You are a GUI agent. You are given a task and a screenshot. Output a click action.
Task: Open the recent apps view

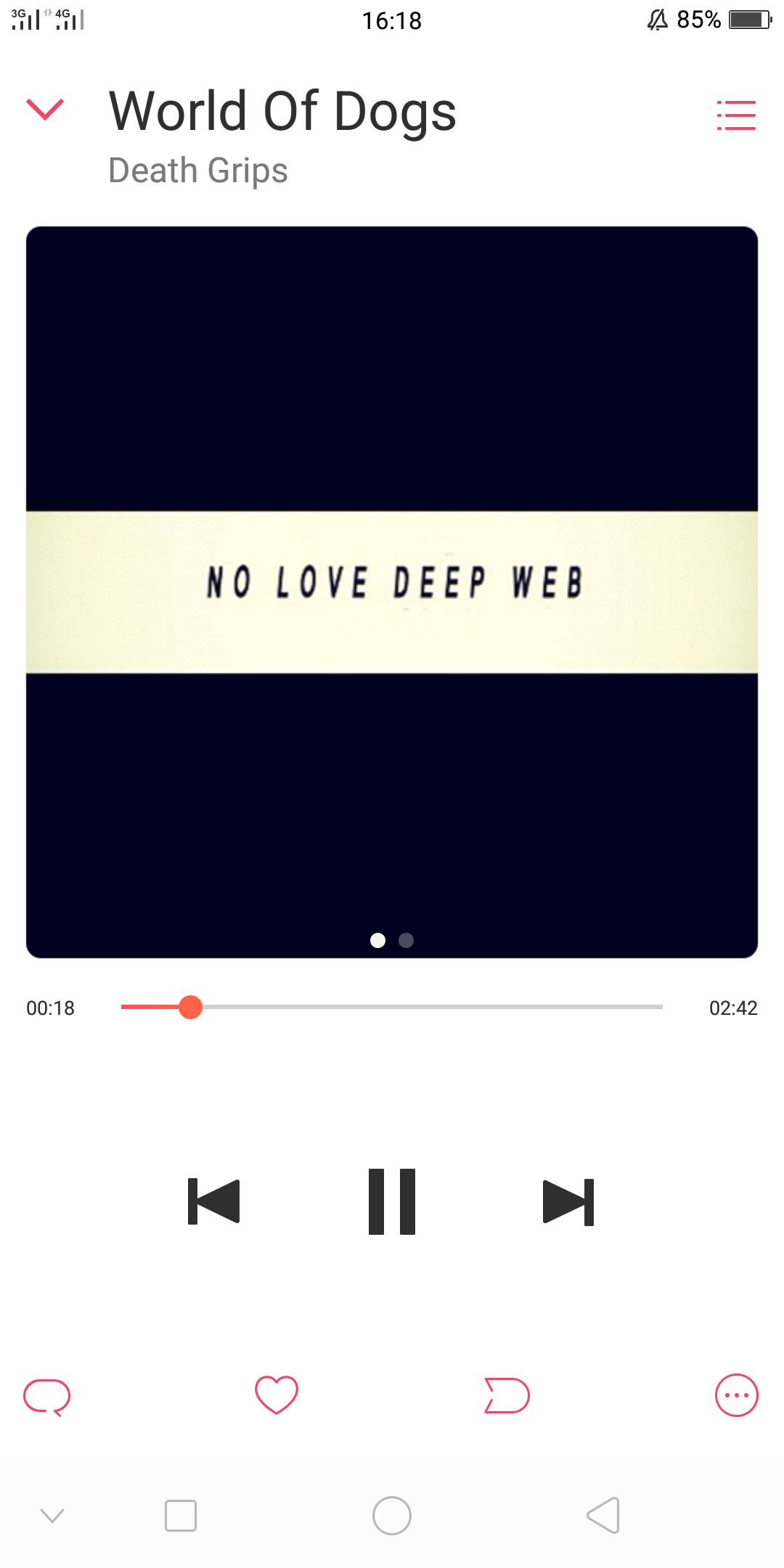pyautogui.click(x=181, y=1516)
